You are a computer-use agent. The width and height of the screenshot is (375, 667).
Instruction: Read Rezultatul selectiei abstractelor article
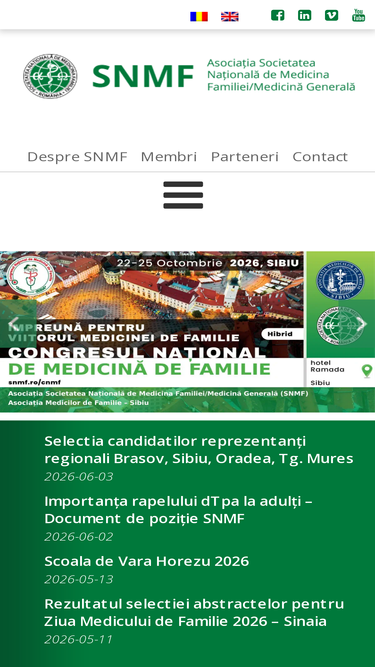[194, 613]
